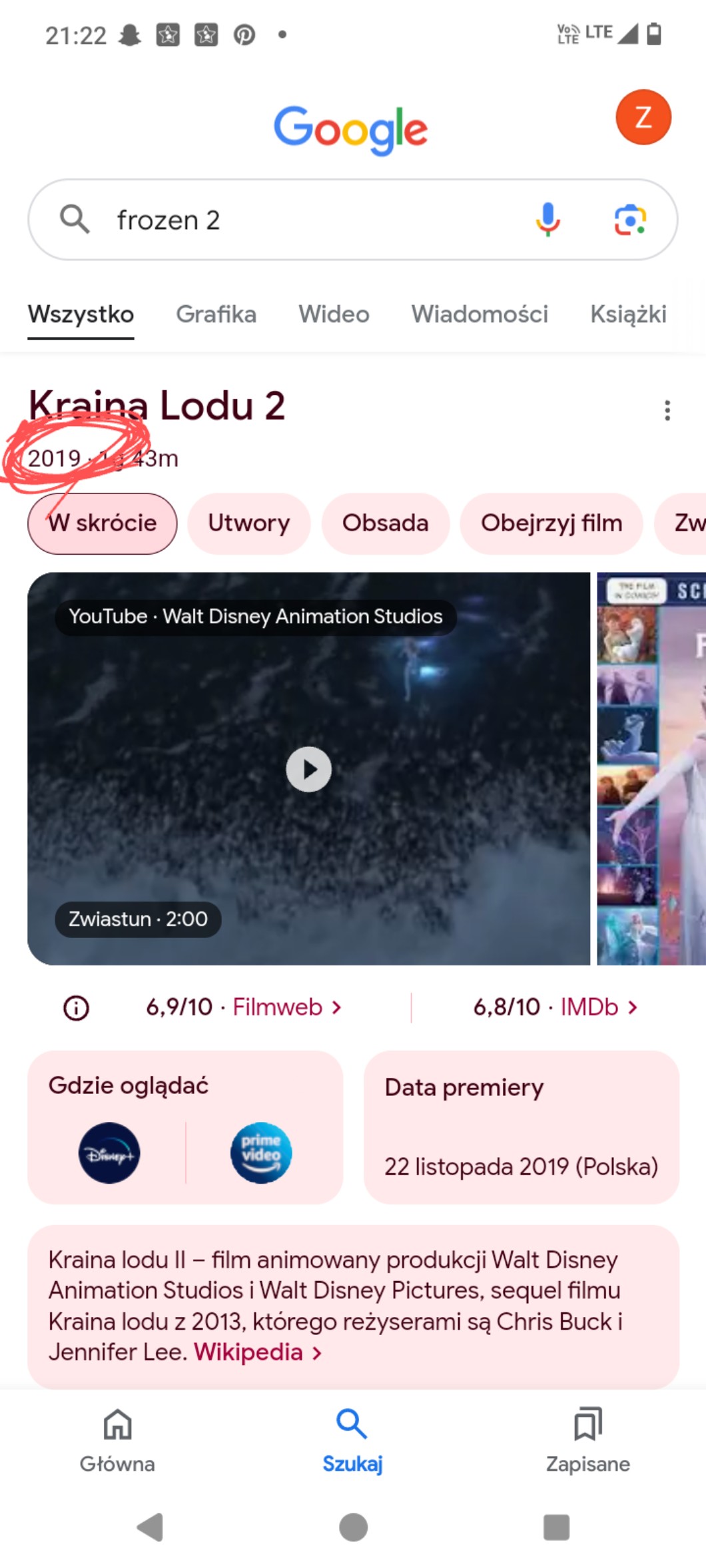
Task: Switch to the Wiadomości tab
Action: pyautogui.click(x=480, y=314)
